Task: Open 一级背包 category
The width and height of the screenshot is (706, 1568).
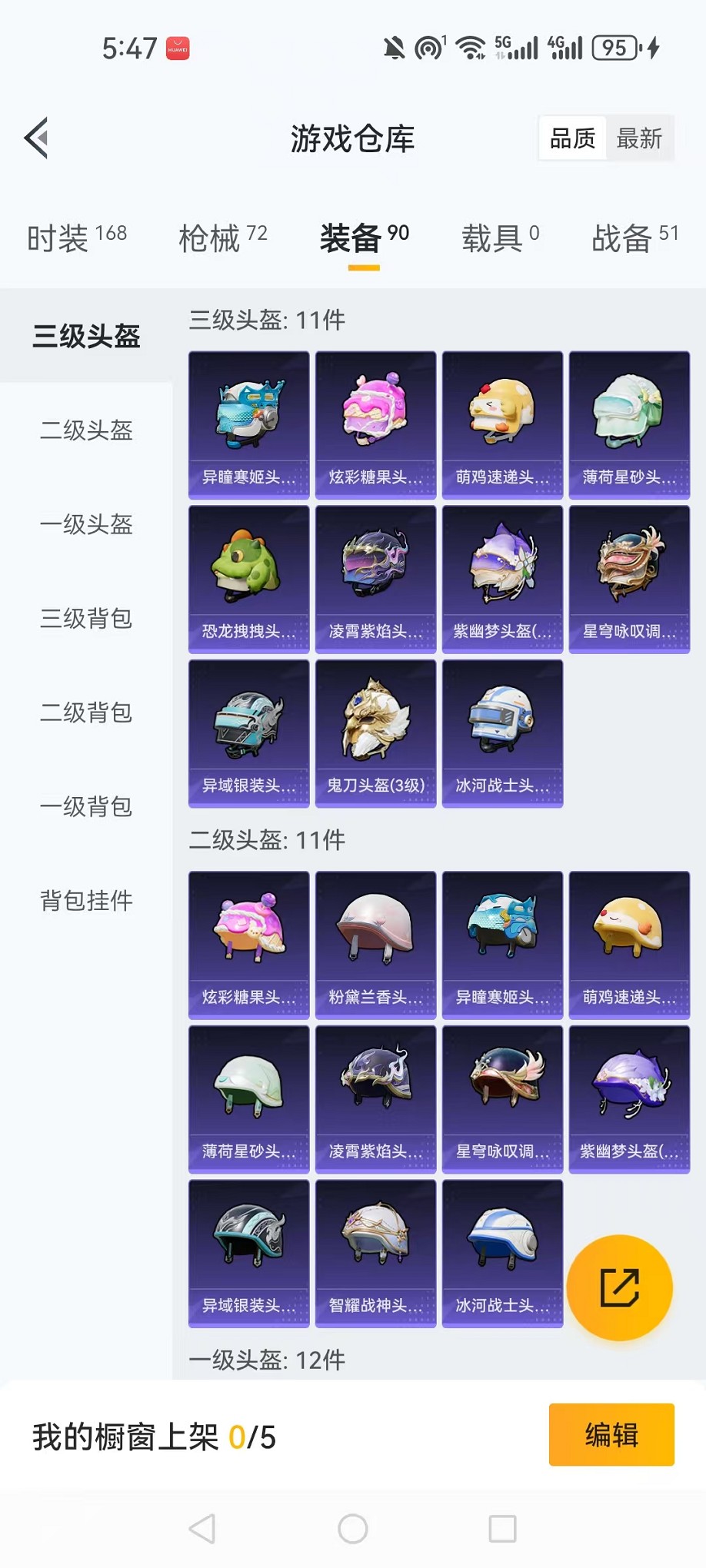Action: pyautogui.click(x=86, y=806)
